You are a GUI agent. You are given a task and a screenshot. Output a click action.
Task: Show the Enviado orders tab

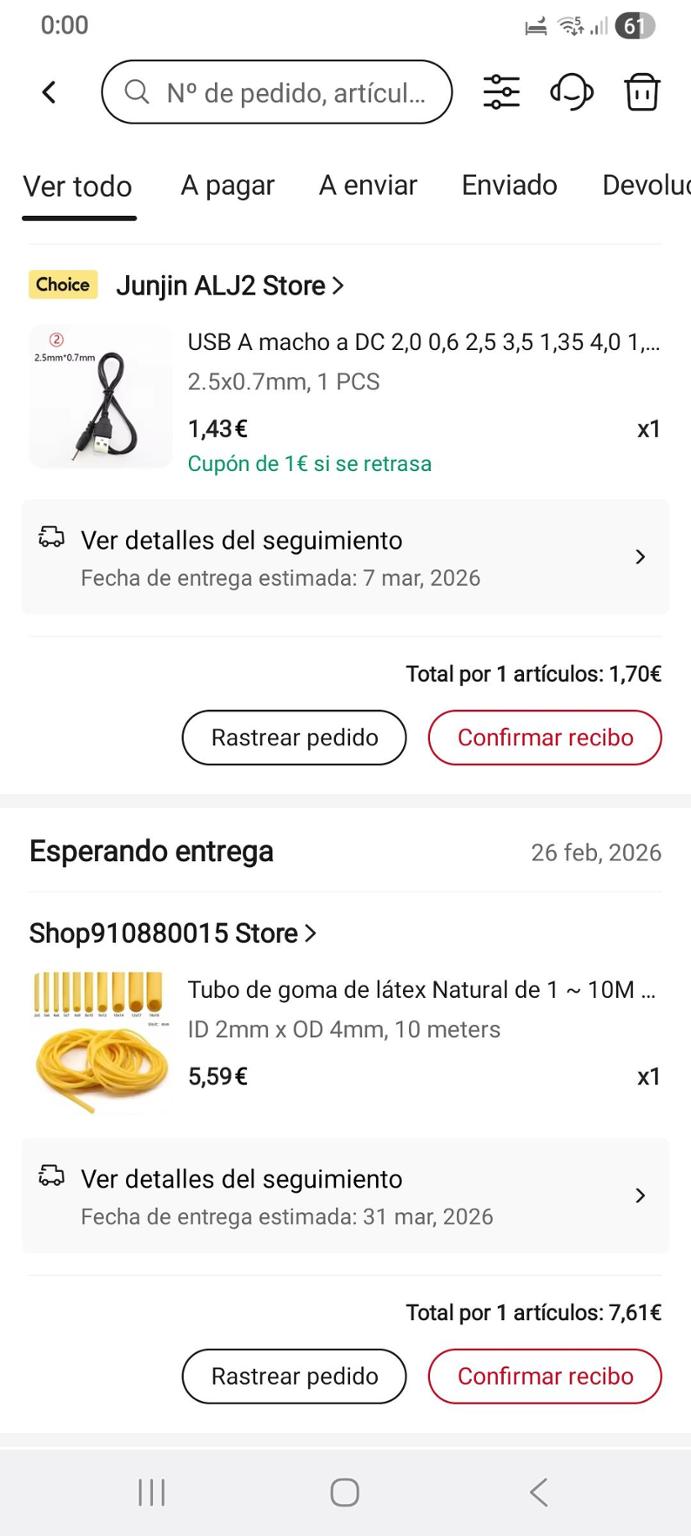click(509, 185)
